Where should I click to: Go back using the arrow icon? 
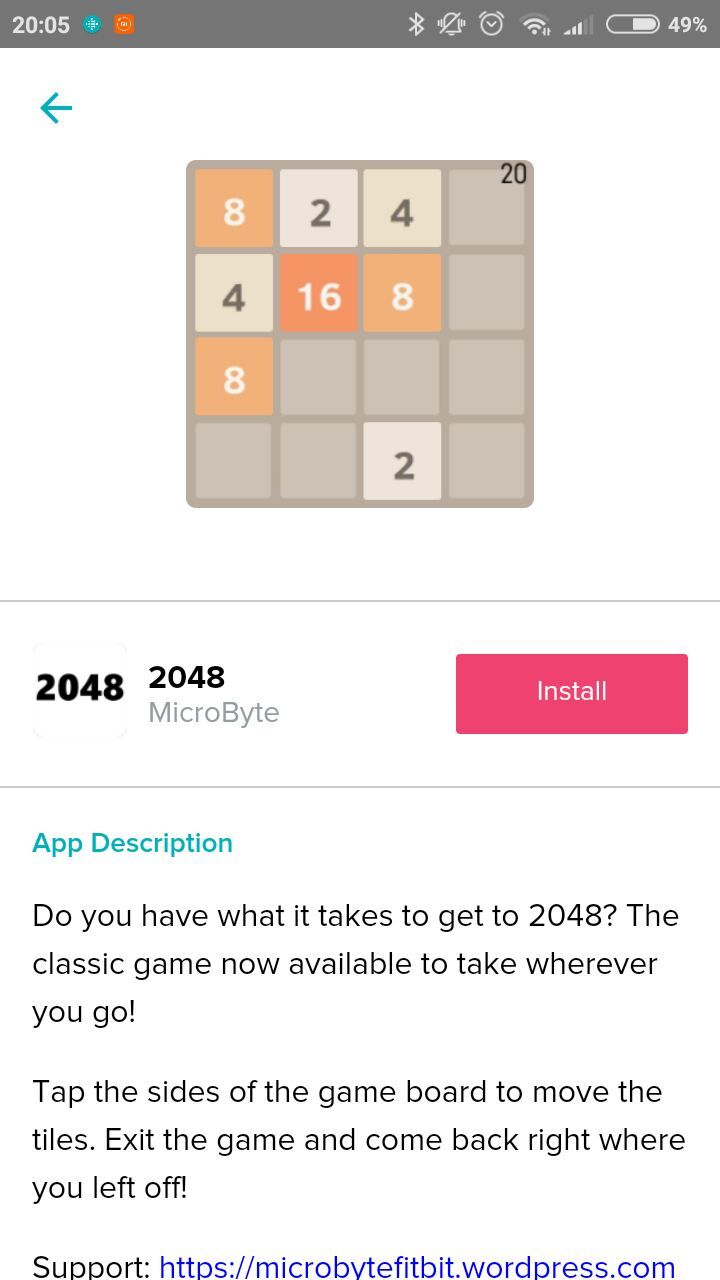point(56,108)
